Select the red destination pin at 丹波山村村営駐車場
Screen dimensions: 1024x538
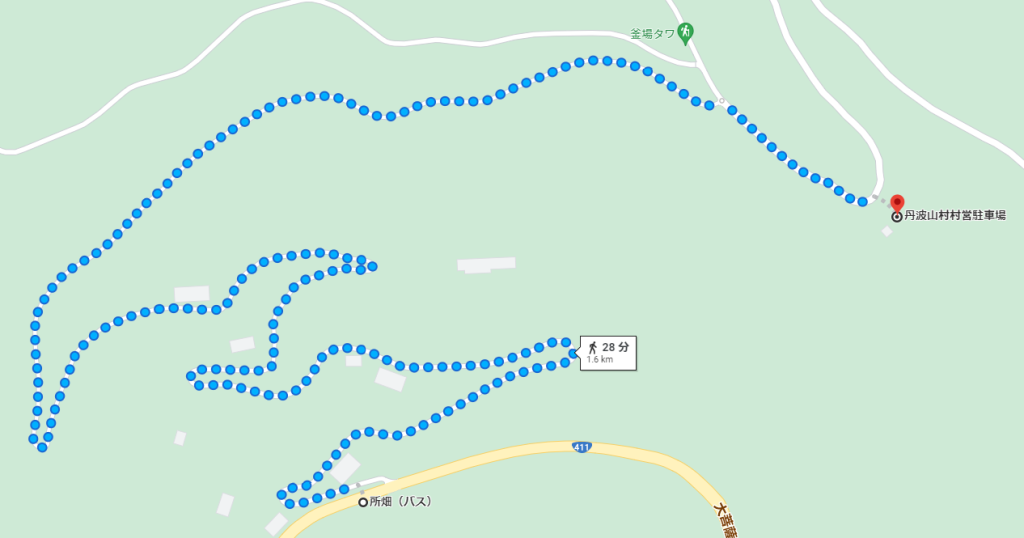click(x=897, y=203)
